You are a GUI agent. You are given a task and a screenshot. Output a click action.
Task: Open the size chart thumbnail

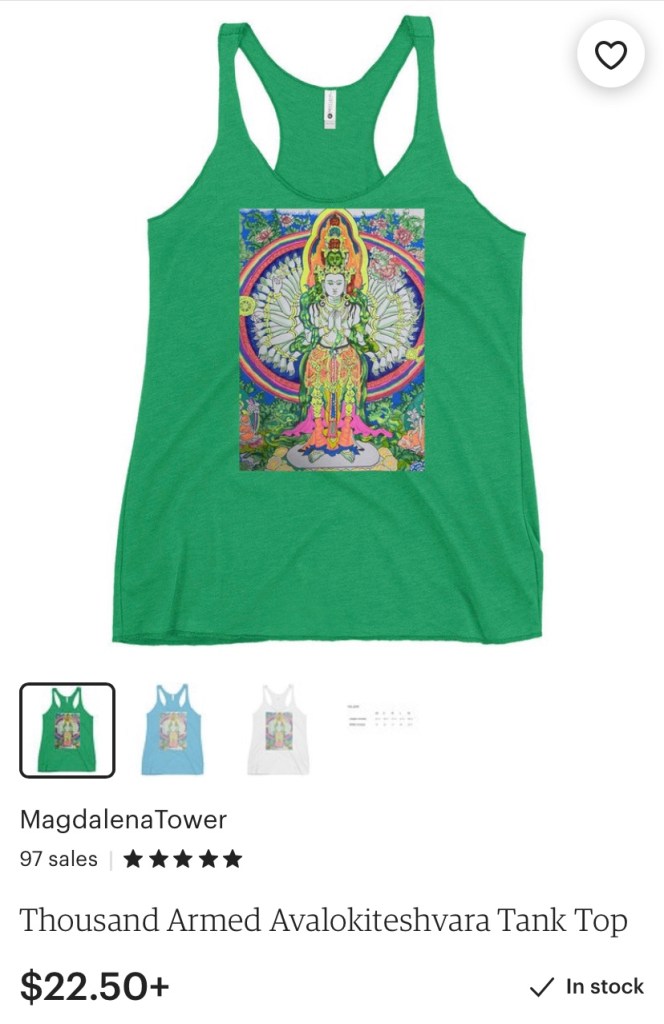383,715
